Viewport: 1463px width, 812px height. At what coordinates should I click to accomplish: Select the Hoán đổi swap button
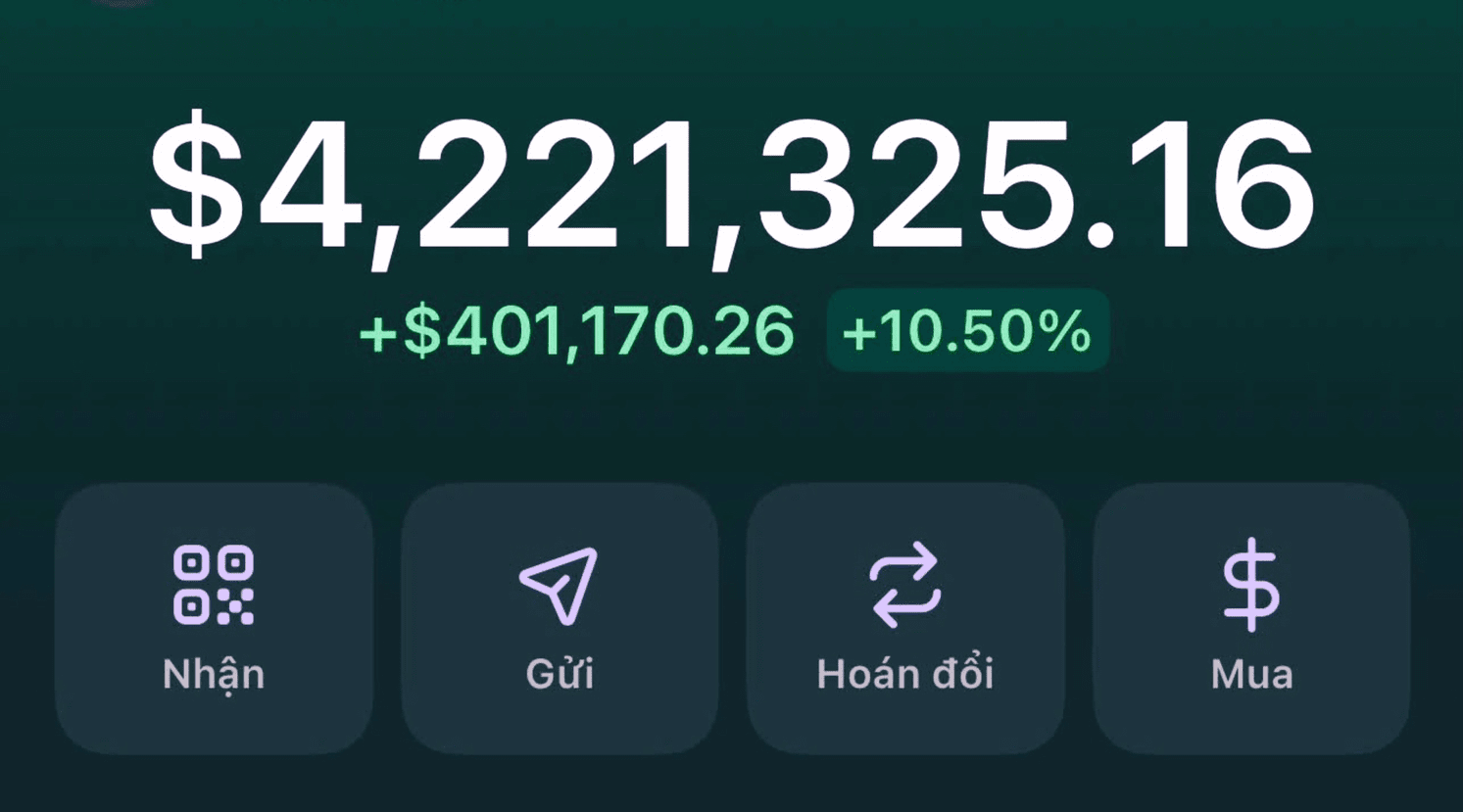click(905, 617)
